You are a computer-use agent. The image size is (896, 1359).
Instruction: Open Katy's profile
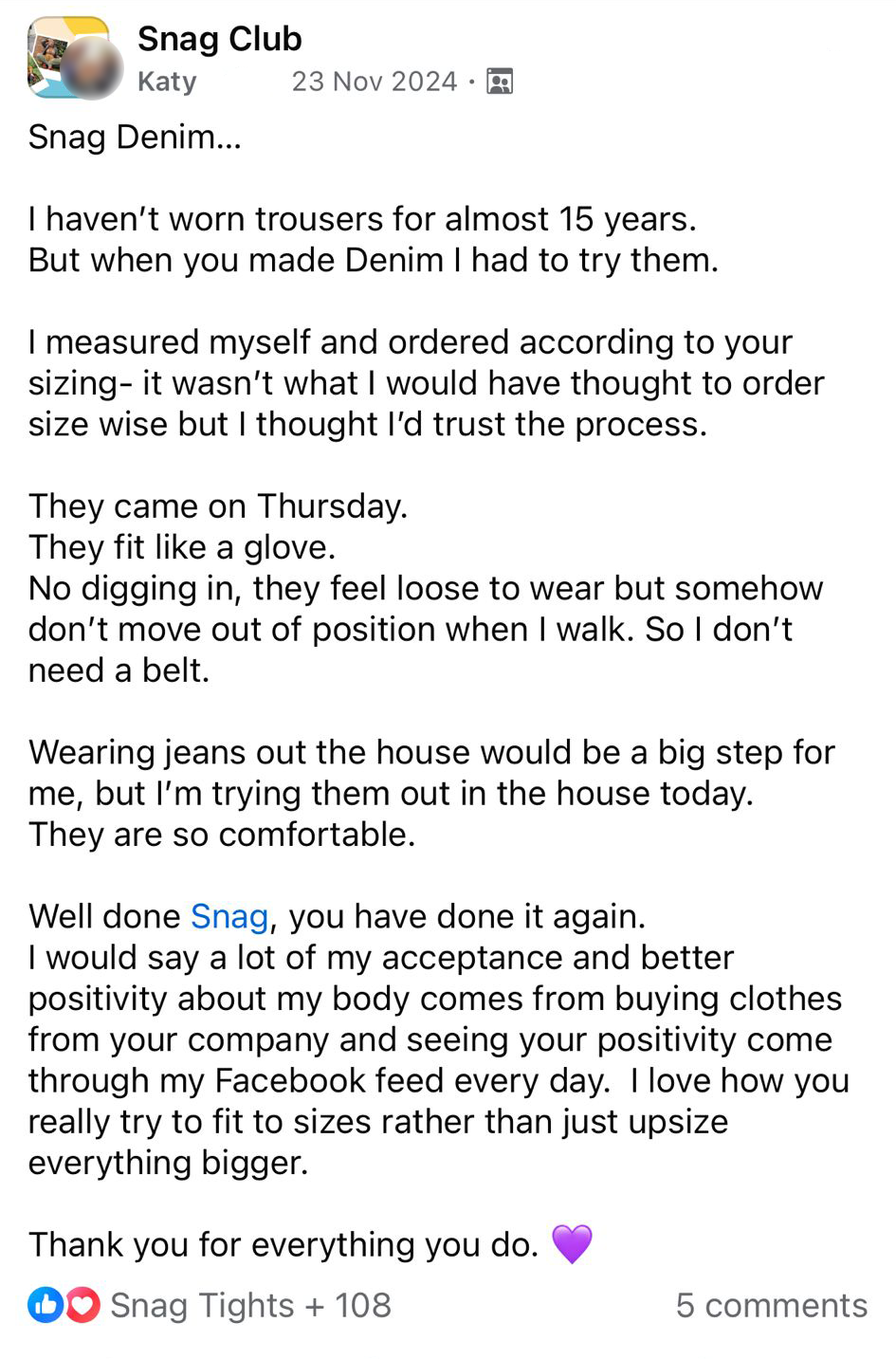click(167, 82)
